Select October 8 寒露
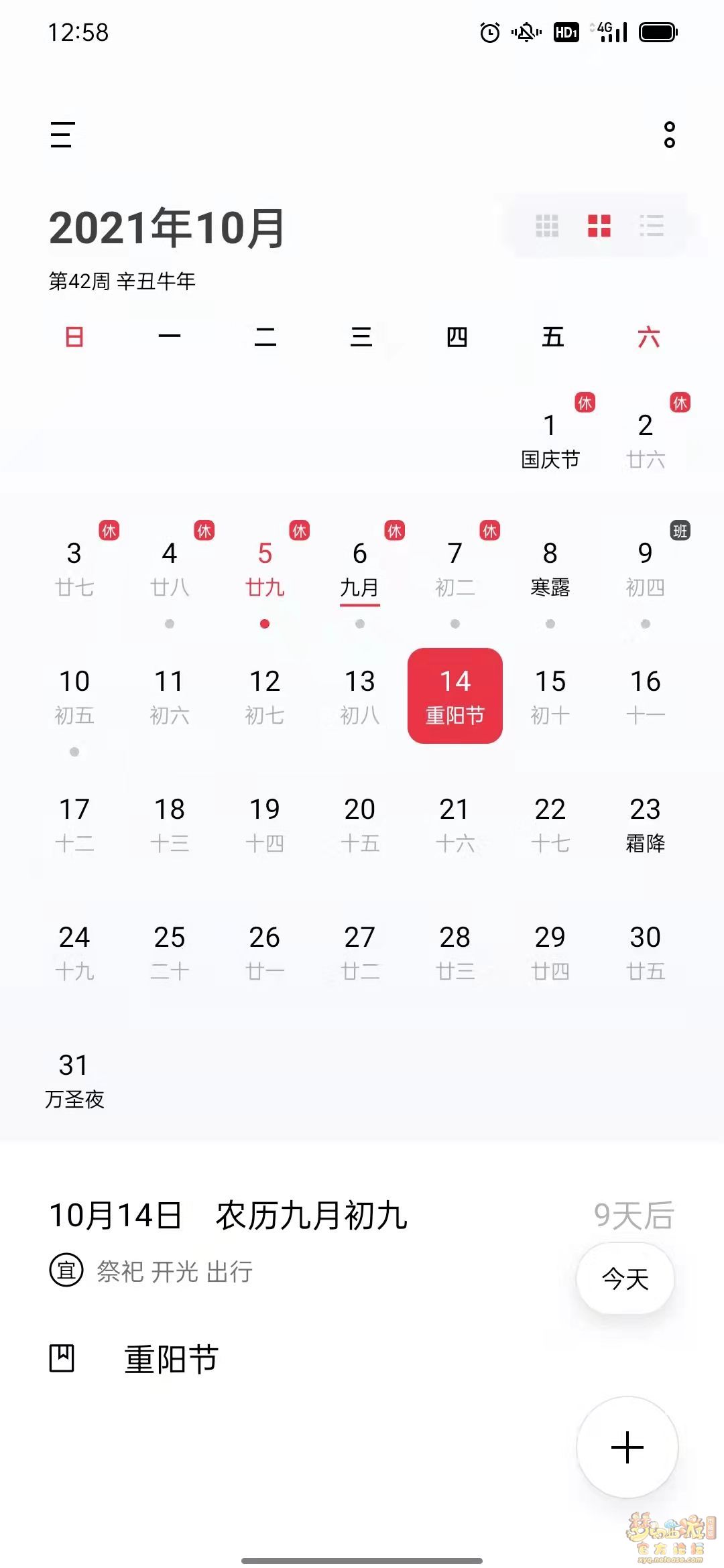 coord(550,568)
